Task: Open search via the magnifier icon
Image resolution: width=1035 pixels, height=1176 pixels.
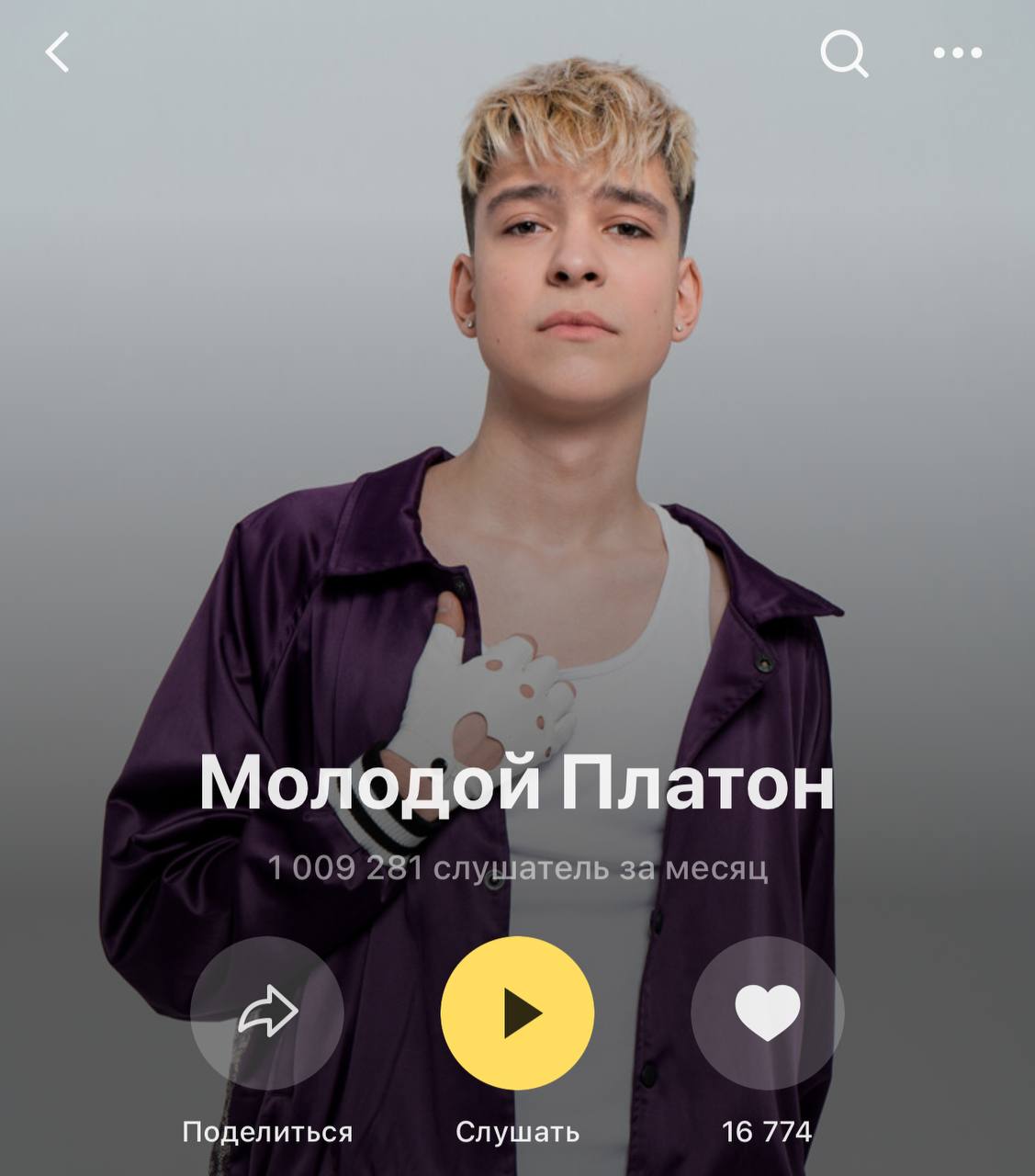Action: 843,53
